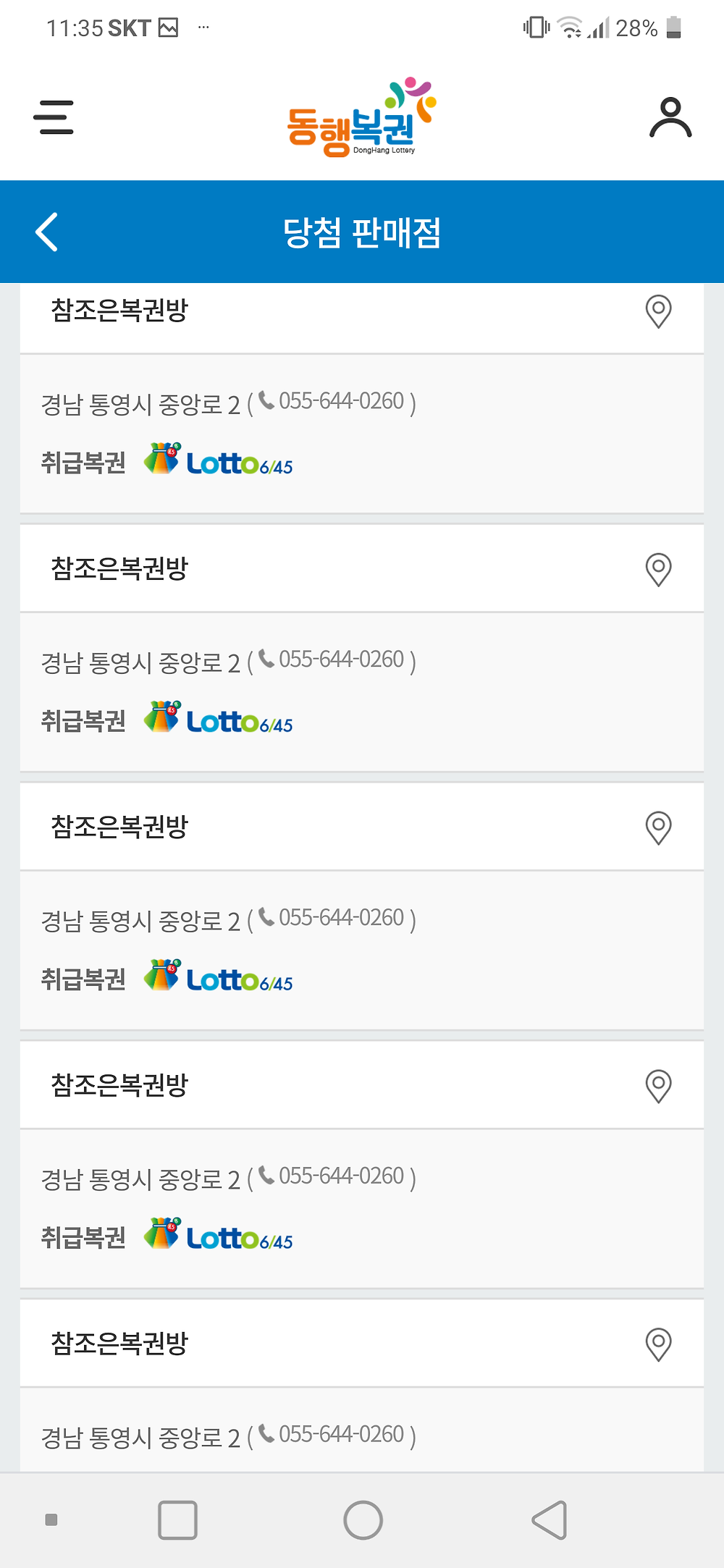This screenshot has width=724, height=1568.
Task: Open Android recent apps button
Action: [x=177, y=1519]
